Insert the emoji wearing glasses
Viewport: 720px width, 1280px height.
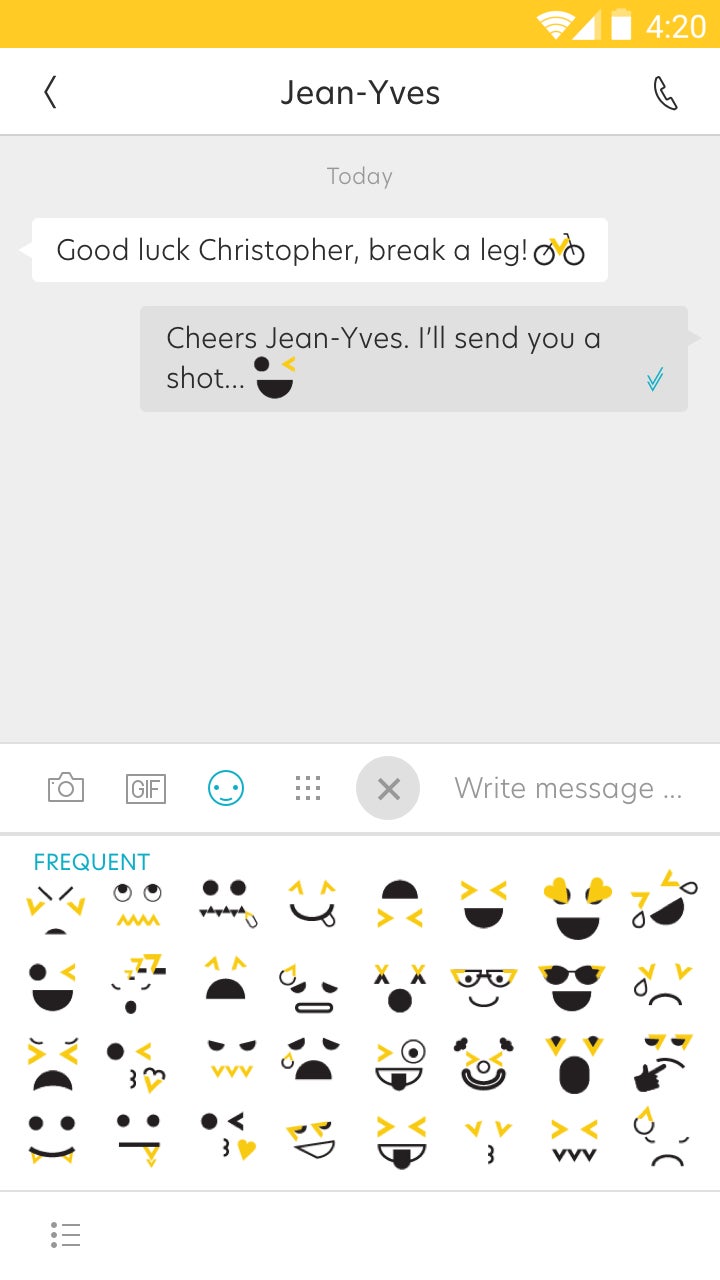483,986
